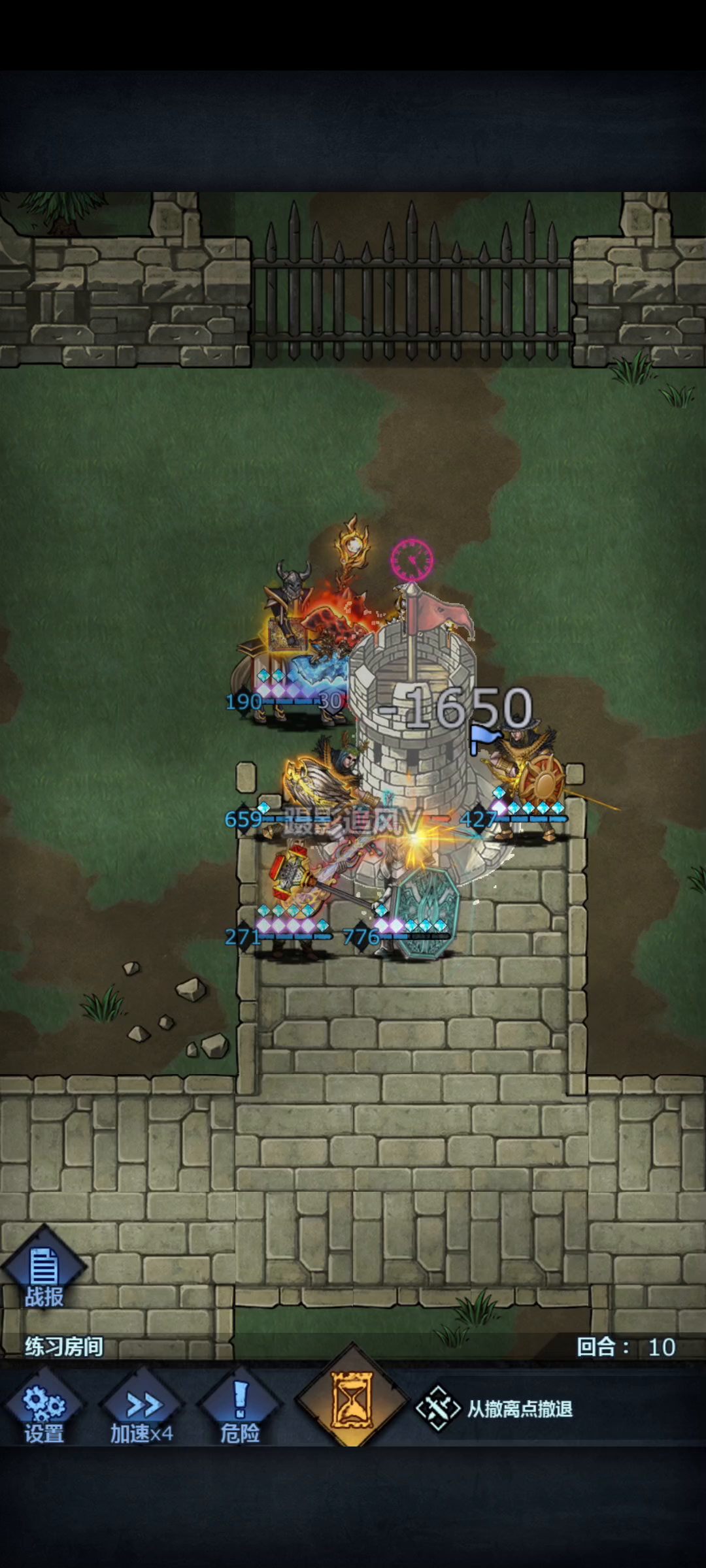This screenshot has width=706, height=1568.
Task: Open the 战报 battle report
Action: [44, 1274]
